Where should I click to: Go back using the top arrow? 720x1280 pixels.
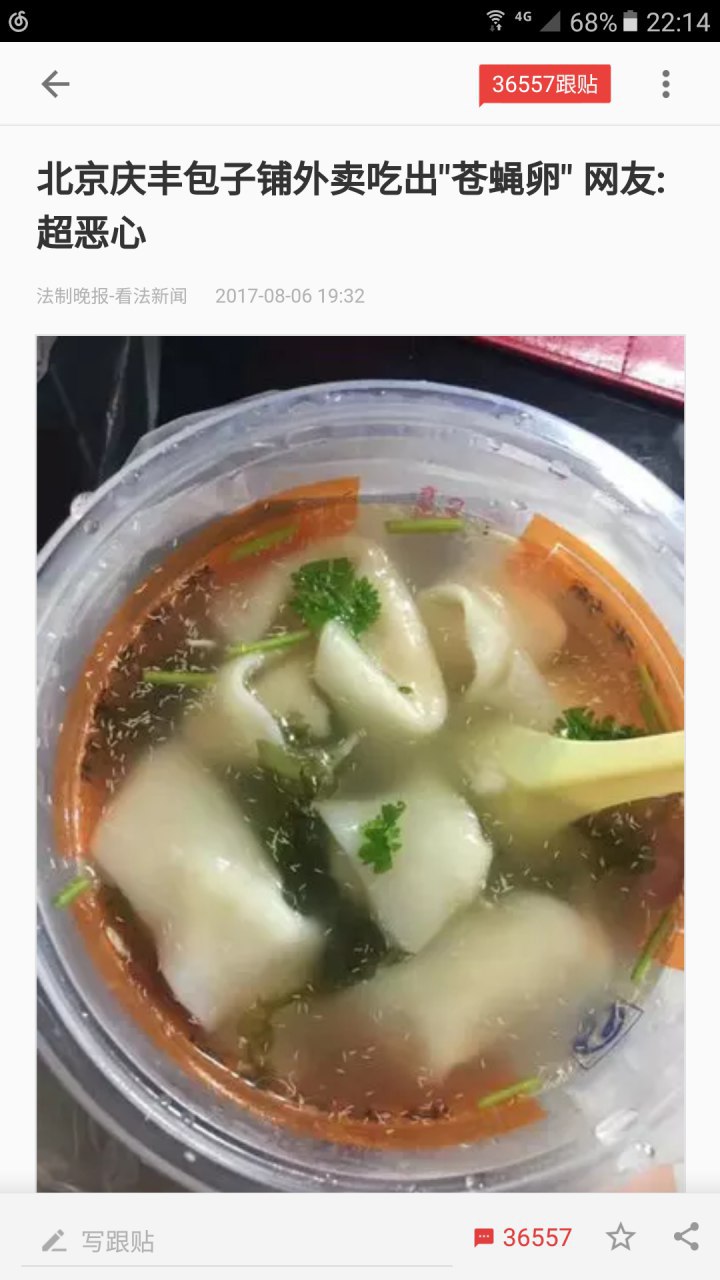pyautogui.click(x=55, y=84)
